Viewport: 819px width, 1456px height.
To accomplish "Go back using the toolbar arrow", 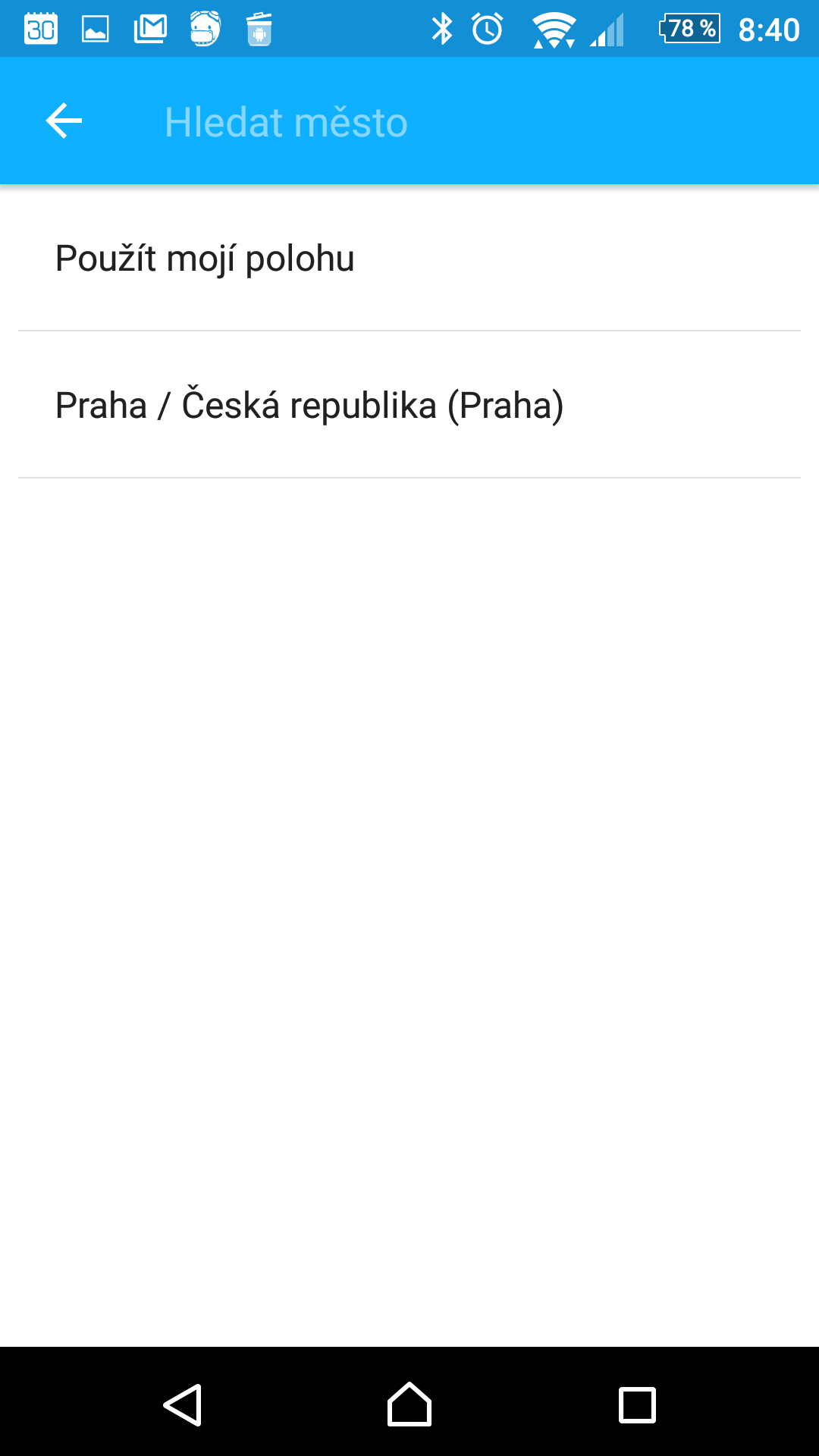I will (64, 121).
